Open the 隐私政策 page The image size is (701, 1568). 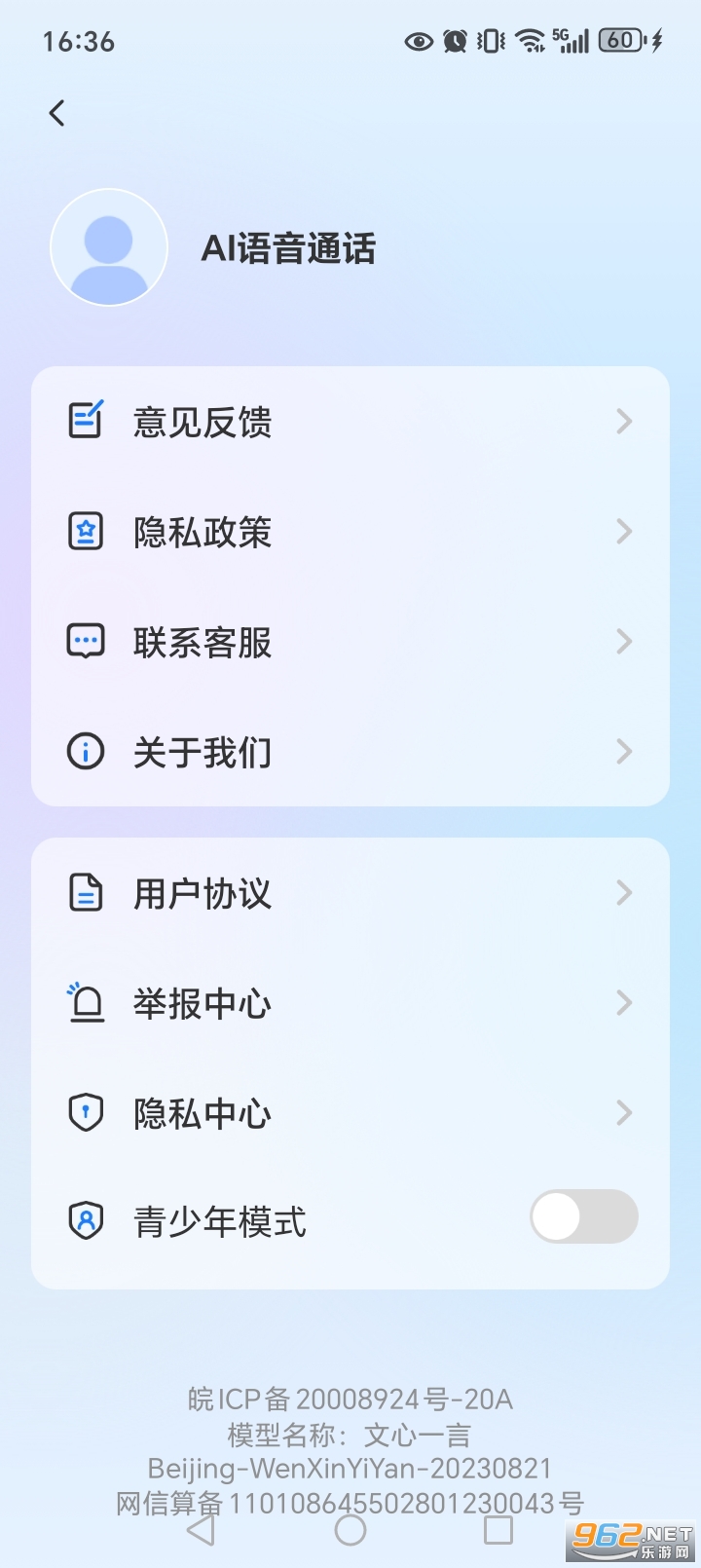[350, 531]
